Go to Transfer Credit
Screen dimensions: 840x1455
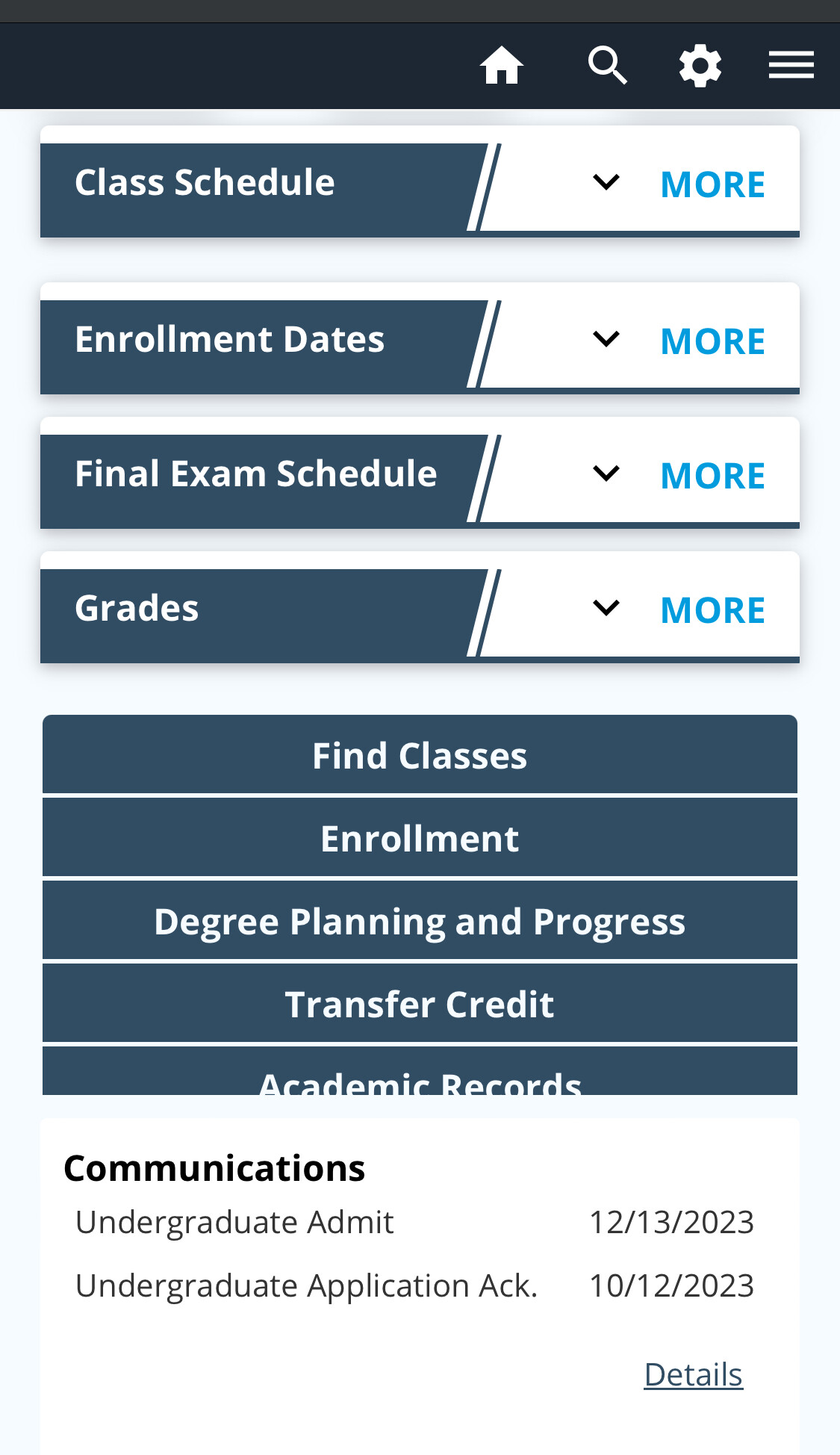coord(420,1004)
